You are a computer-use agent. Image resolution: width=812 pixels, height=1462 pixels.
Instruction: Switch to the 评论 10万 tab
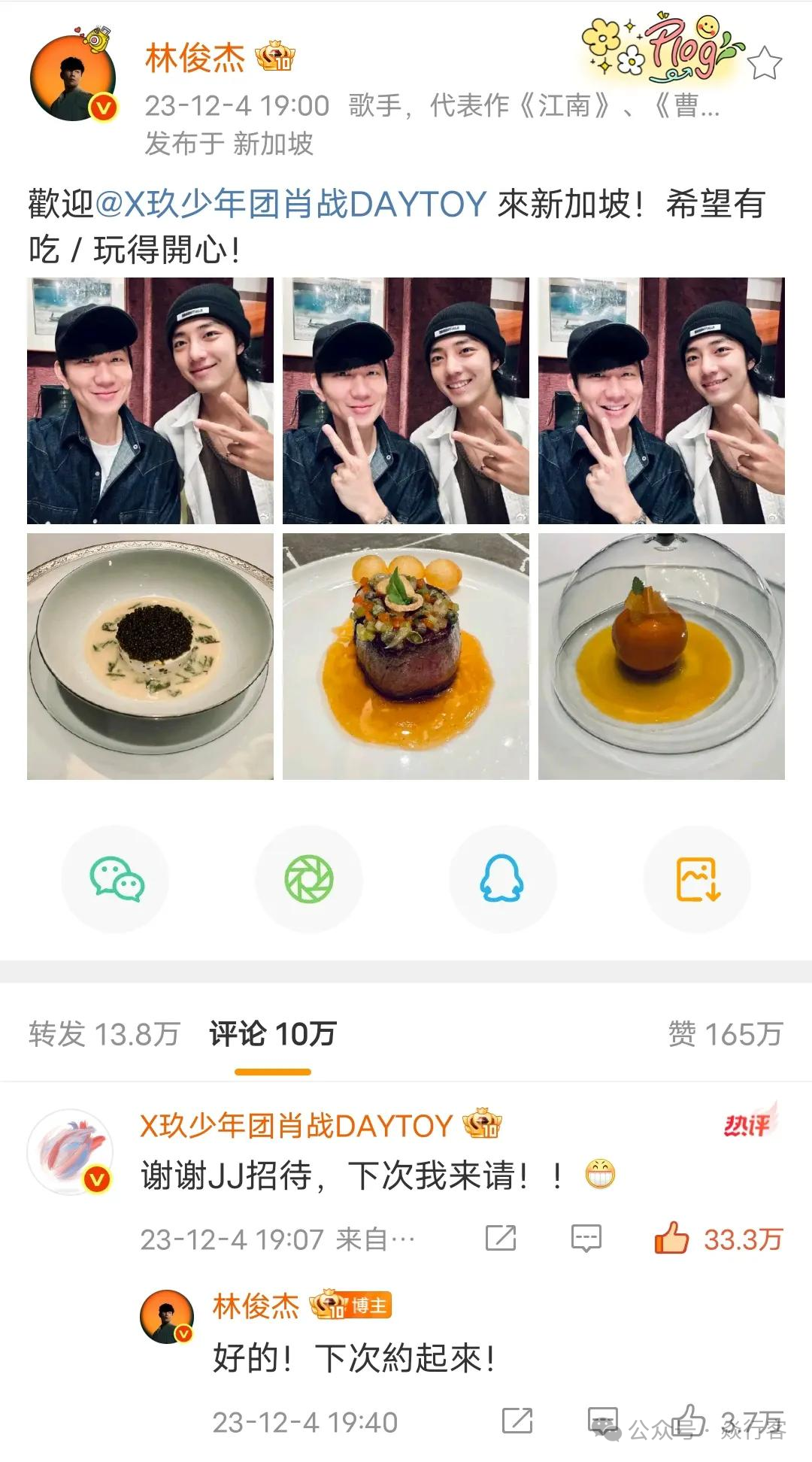[x=272, y=1034]
